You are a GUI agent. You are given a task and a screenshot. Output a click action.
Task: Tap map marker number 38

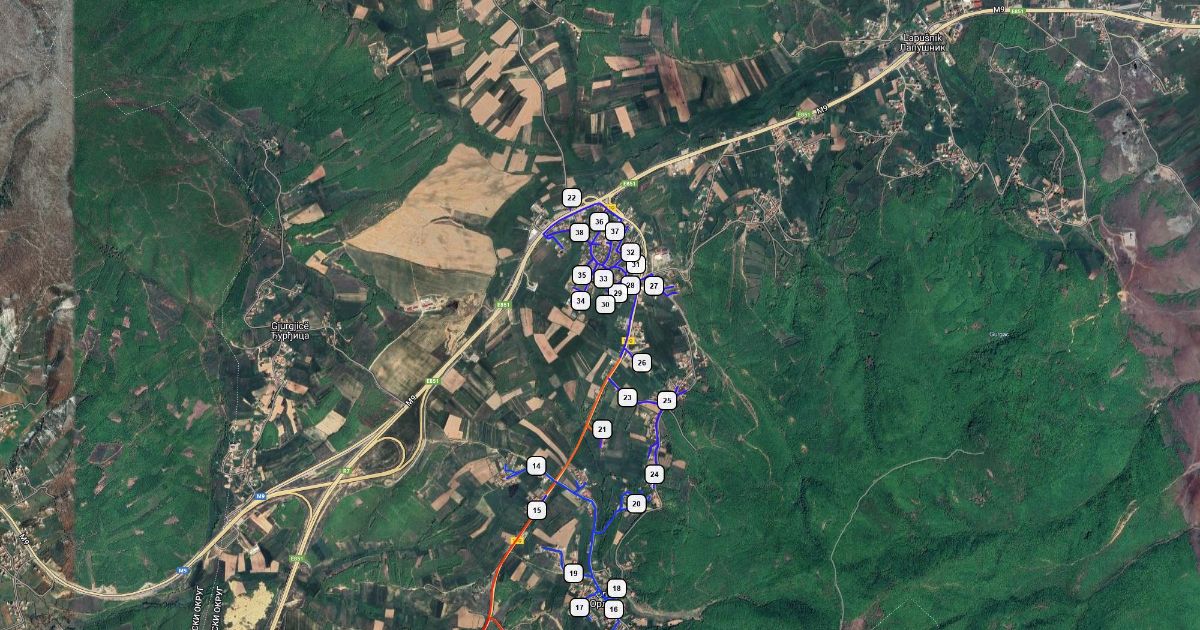point(578,232)
